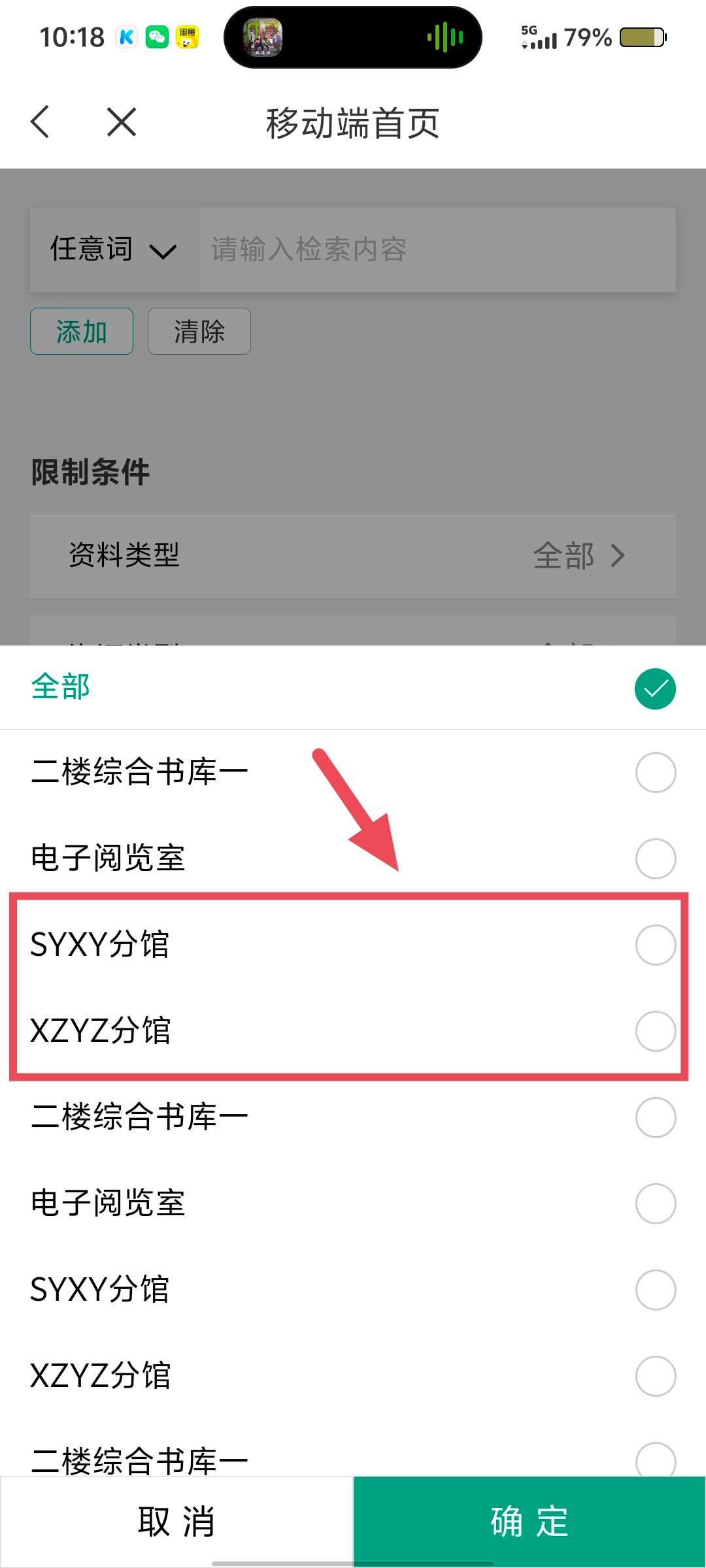
Task: Go back with the left arrow
Action: tap(41, 122)
